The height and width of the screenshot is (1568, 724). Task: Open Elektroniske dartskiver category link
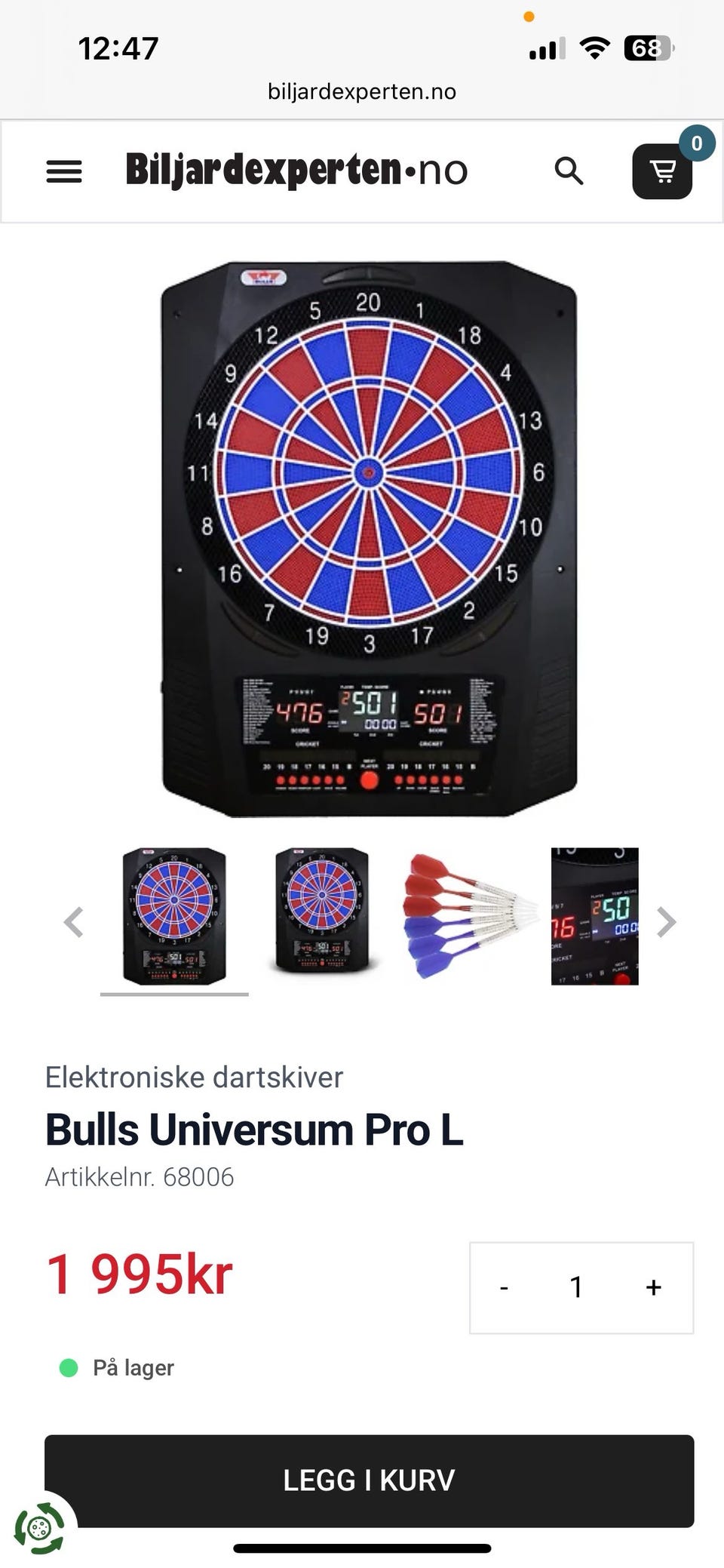[x=194, y=1077]
